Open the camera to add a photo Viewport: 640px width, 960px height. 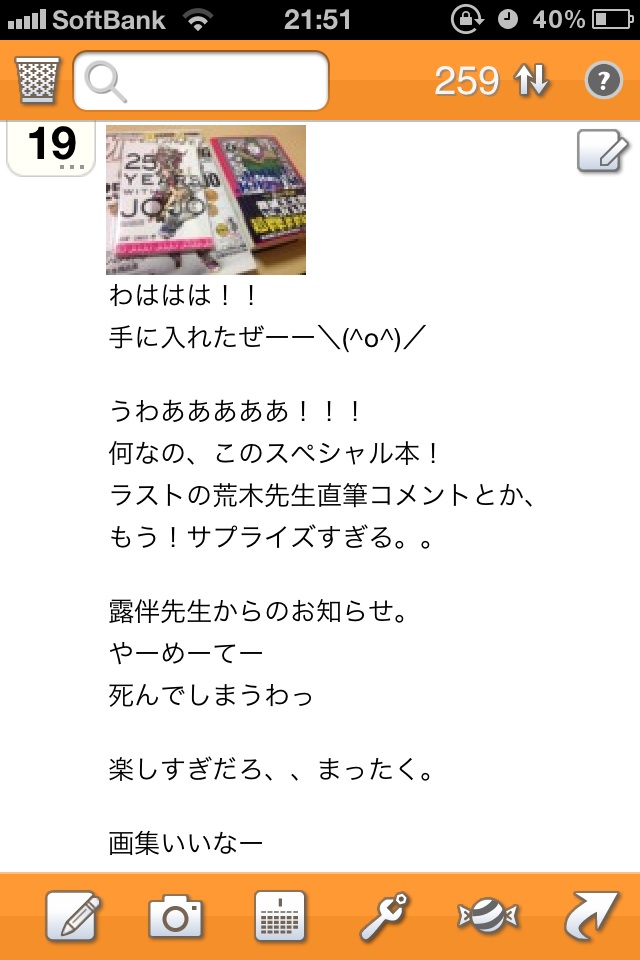[176, 914]
